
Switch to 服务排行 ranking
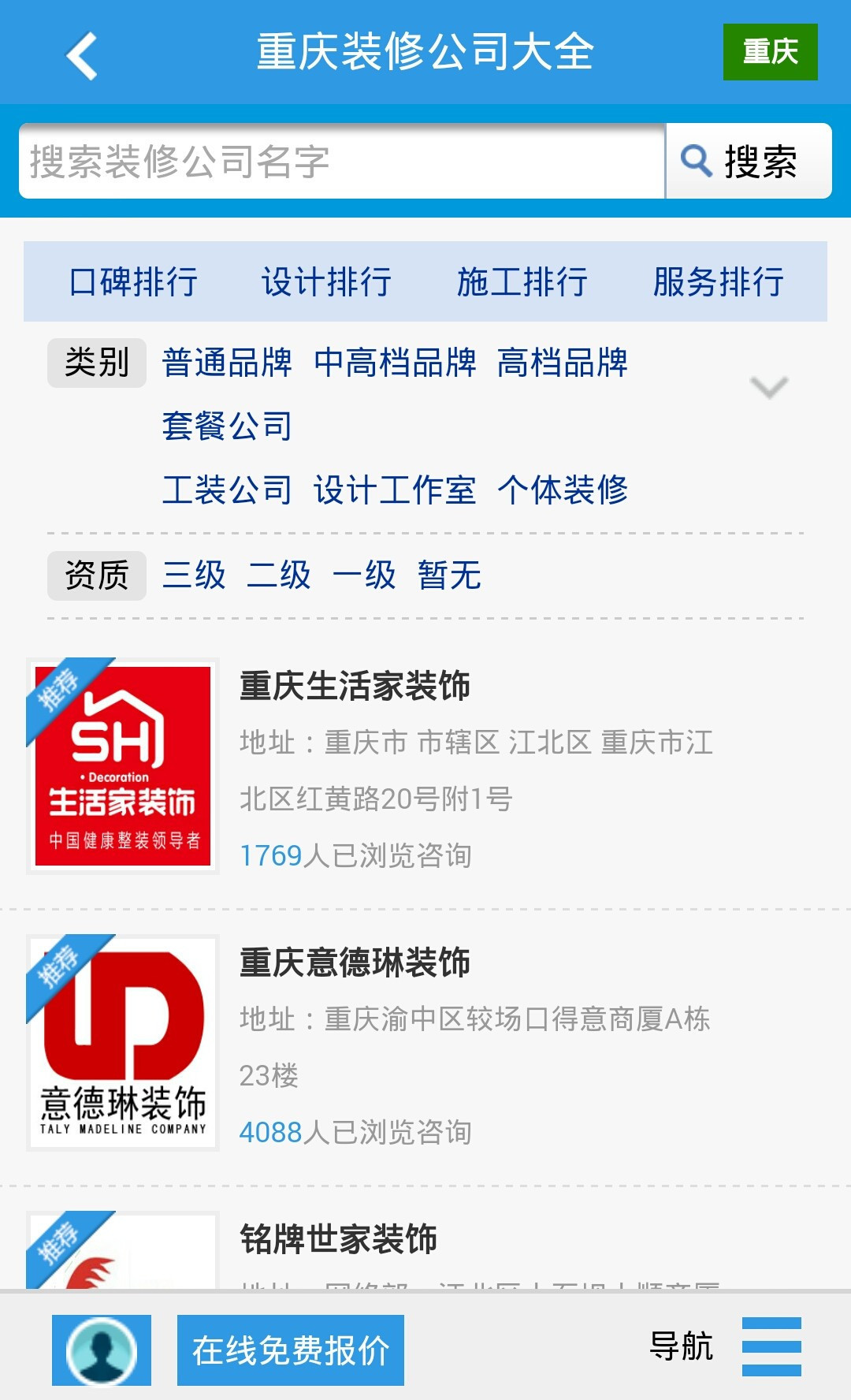click(718, 281)
